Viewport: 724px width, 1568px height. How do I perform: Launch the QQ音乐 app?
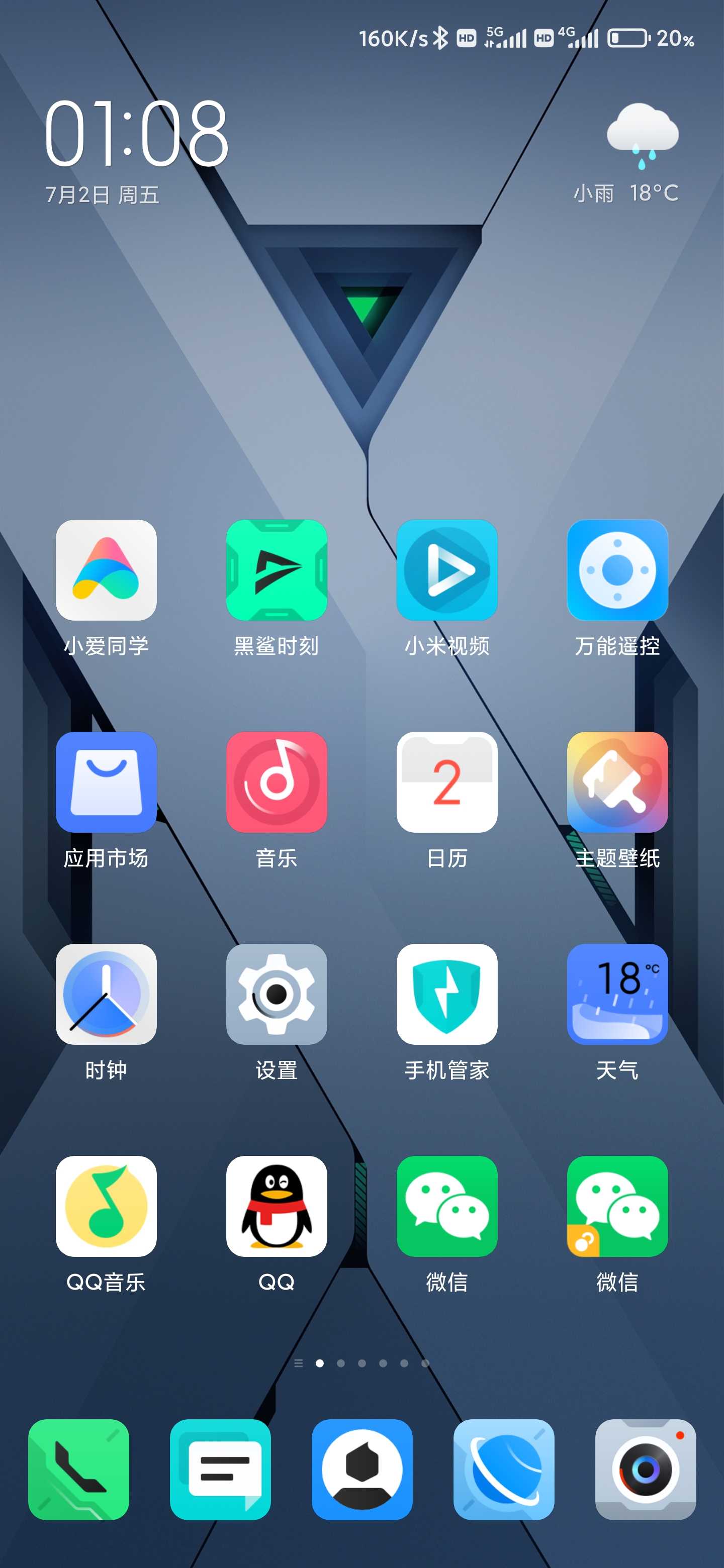click(x=106, y=1206)
